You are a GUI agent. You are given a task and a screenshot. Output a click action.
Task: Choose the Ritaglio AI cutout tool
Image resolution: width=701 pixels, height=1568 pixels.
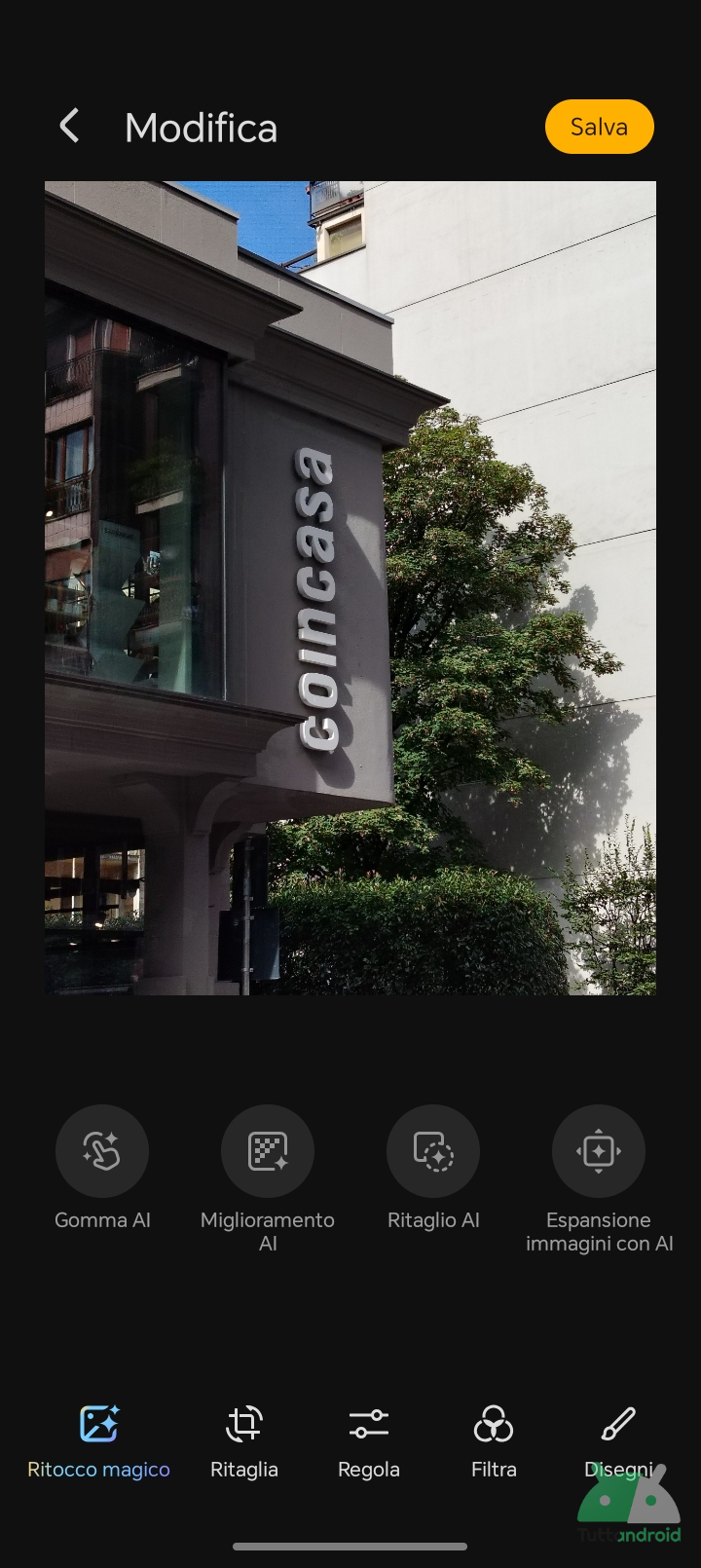tap(433, 1151)
